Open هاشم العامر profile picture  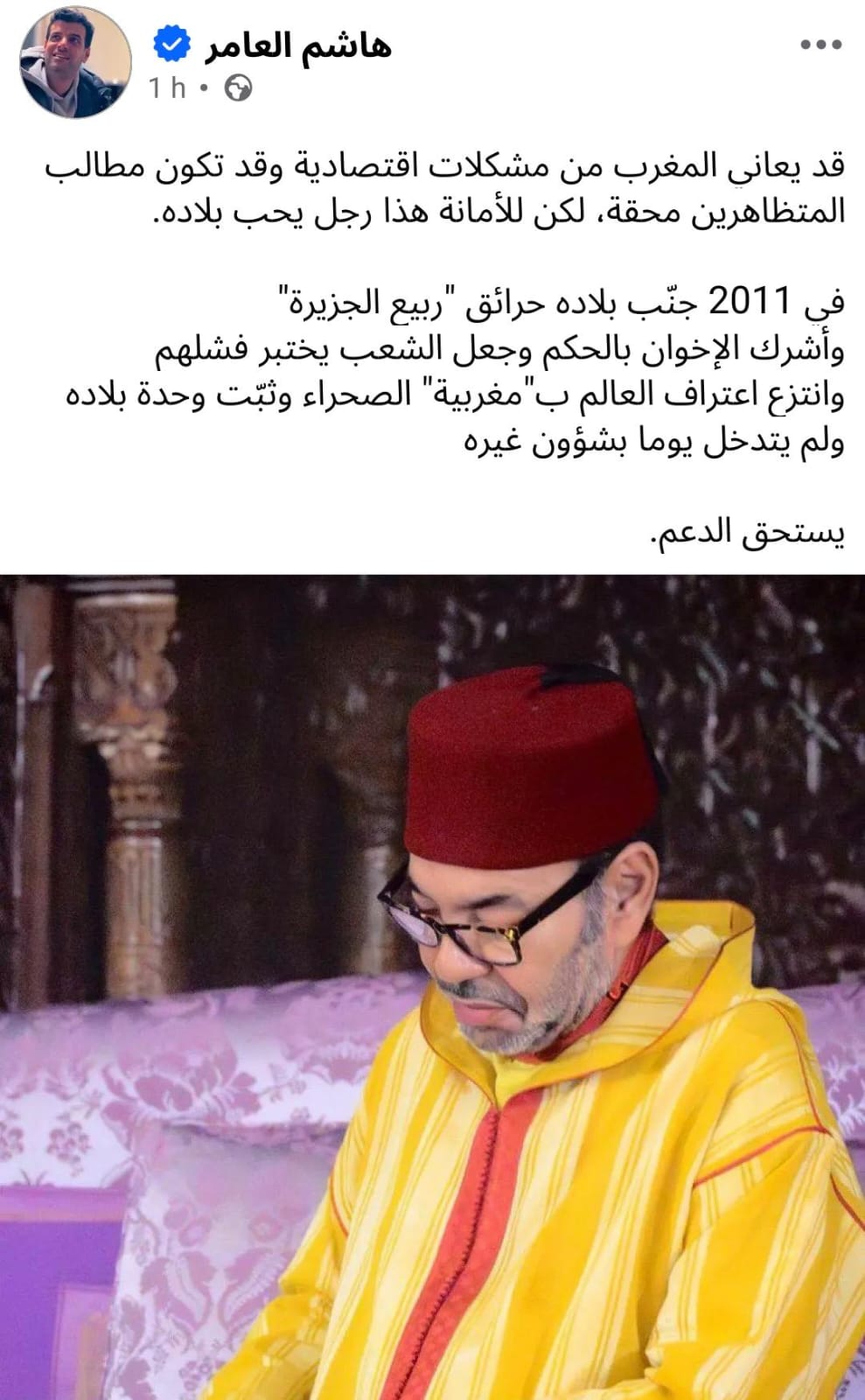(x=75, y=64)
